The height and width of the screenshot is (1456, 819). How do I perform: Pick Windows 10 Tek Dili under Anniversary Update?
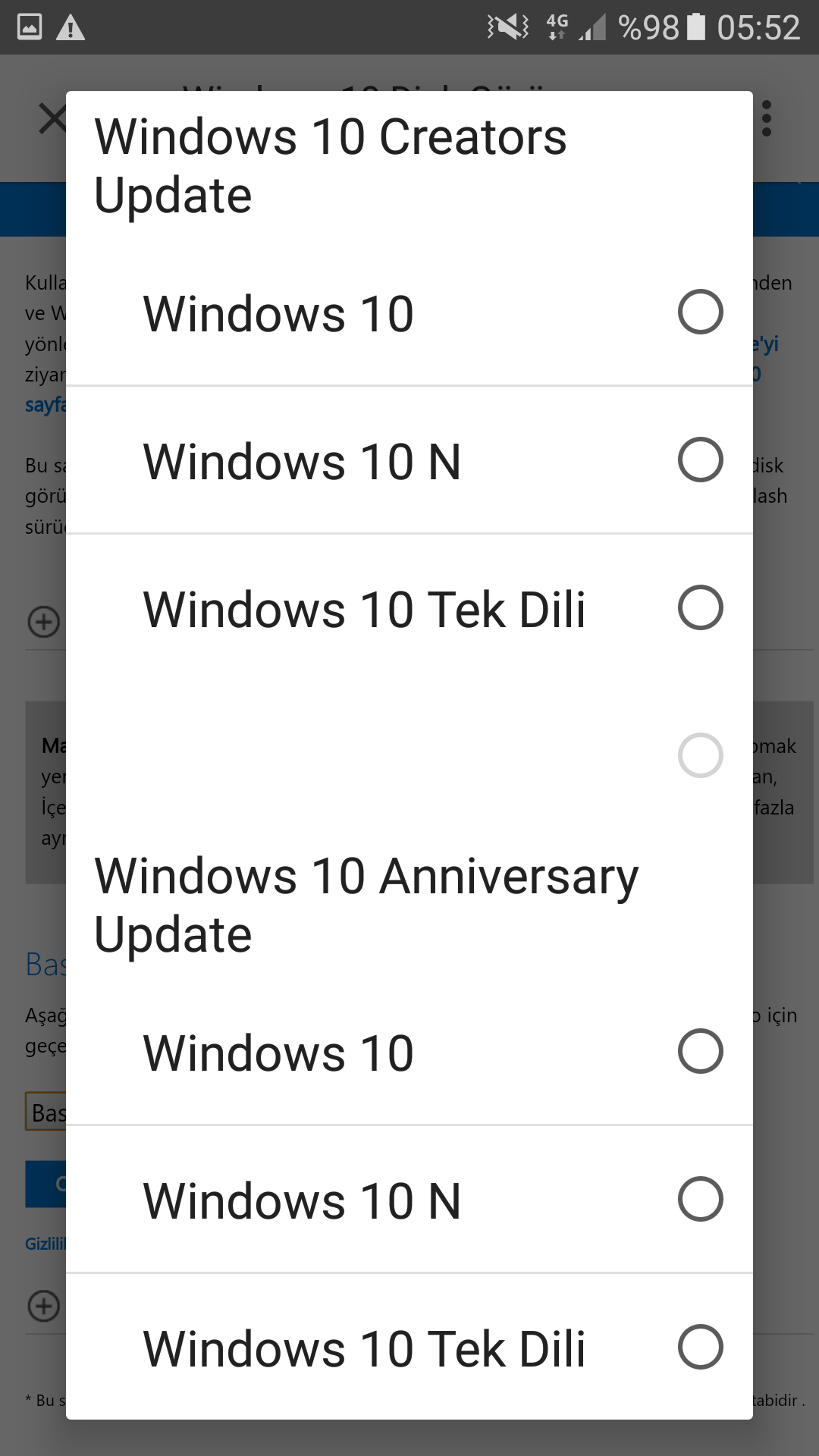(x=699, y=1347)
